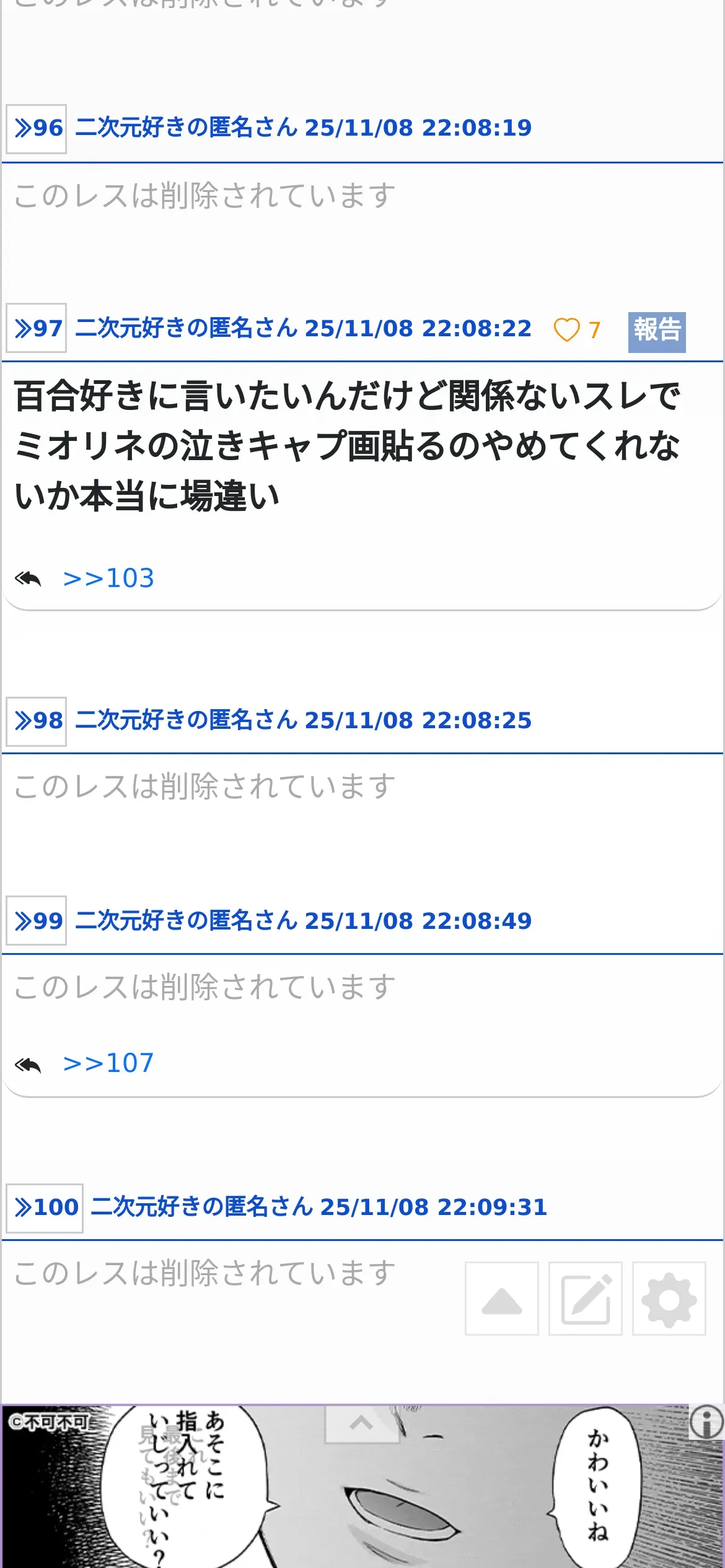Tap post number >>98
This screenshot has width=725, height=1568.
point(37,721)
